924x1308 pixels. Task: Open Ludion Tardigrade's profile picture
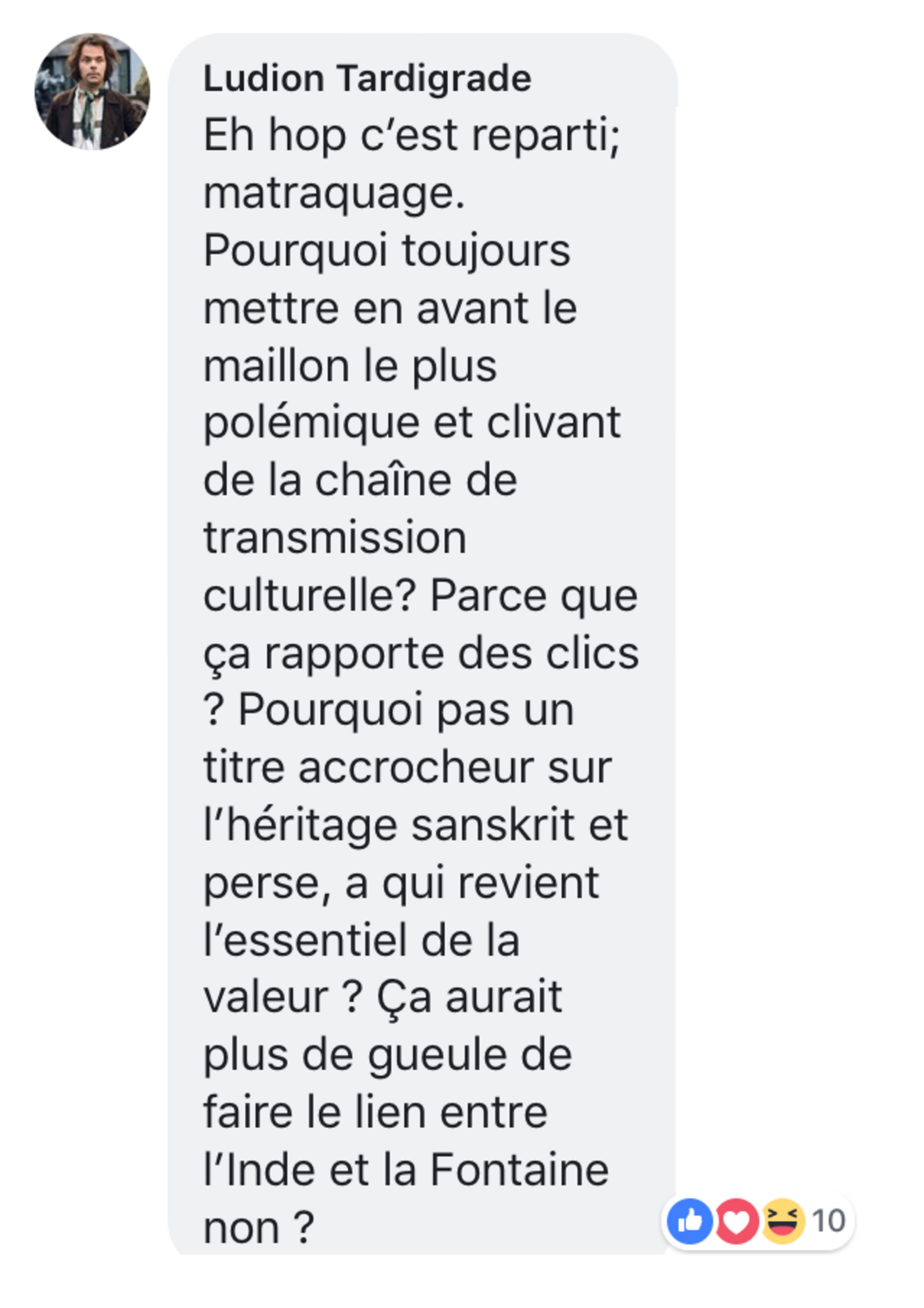tap(92, 92)
